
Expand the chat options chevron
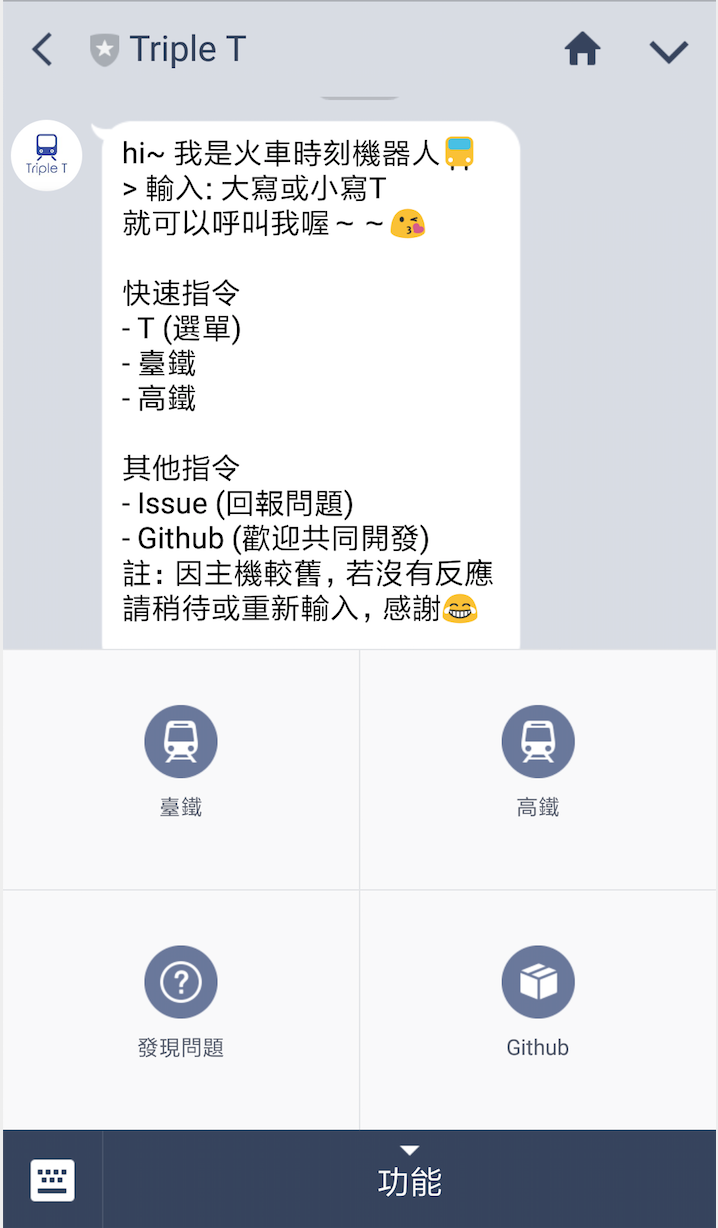(668, 50)
